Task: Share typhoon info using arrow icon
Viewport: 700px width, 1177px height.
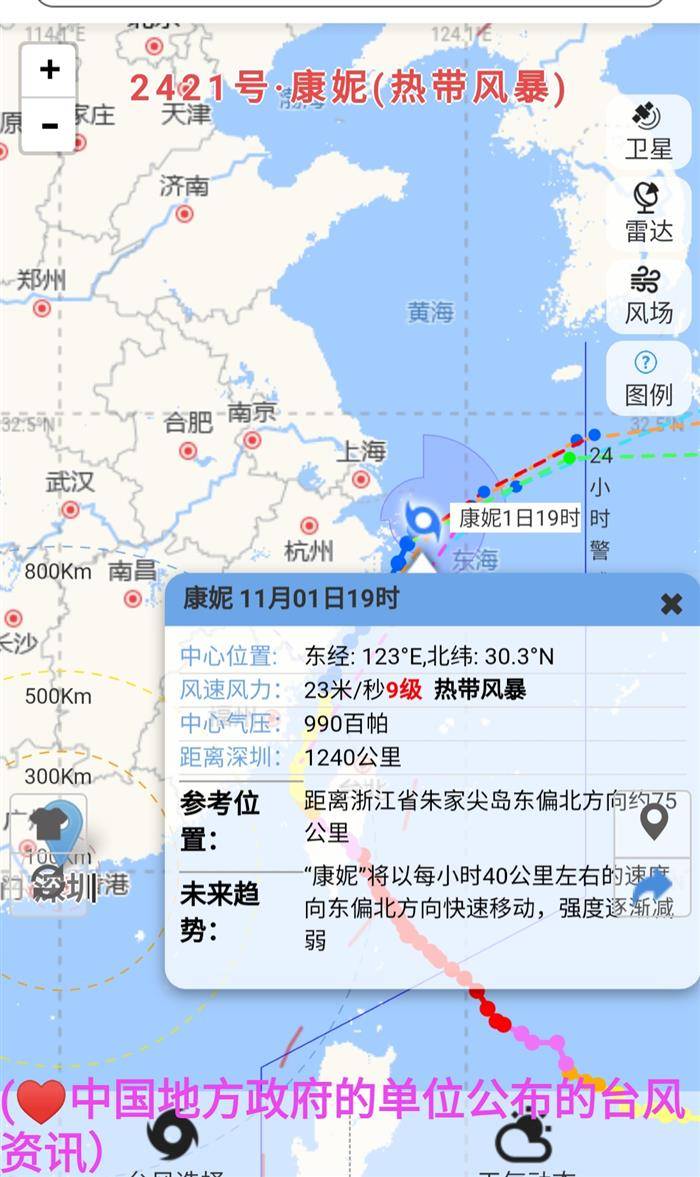Action: pyautogui.click(x=653, y=887)
